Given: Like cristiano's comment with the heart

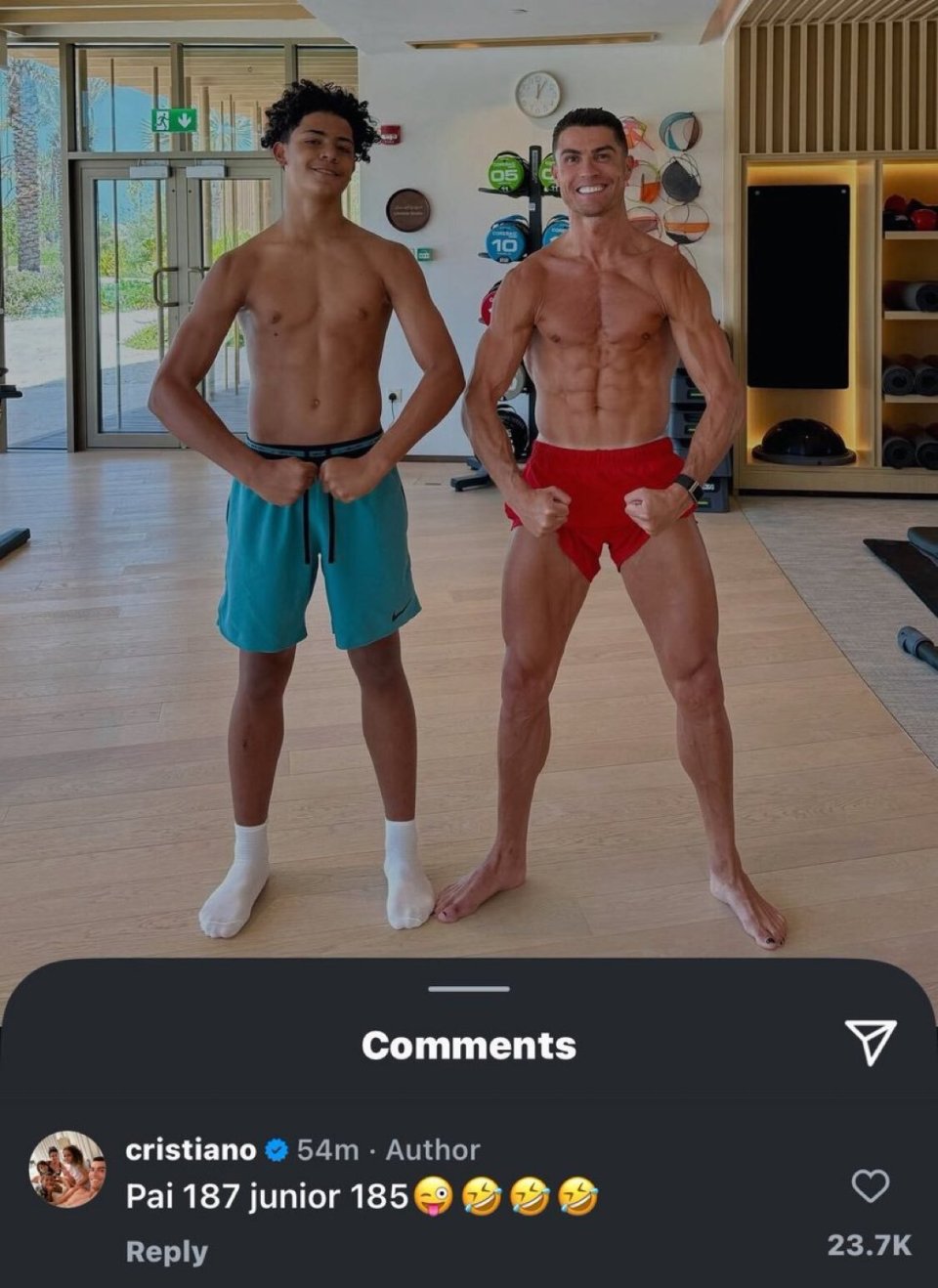Looking at the screenshot, I should pyautogui.click(x=870, y=1186).
